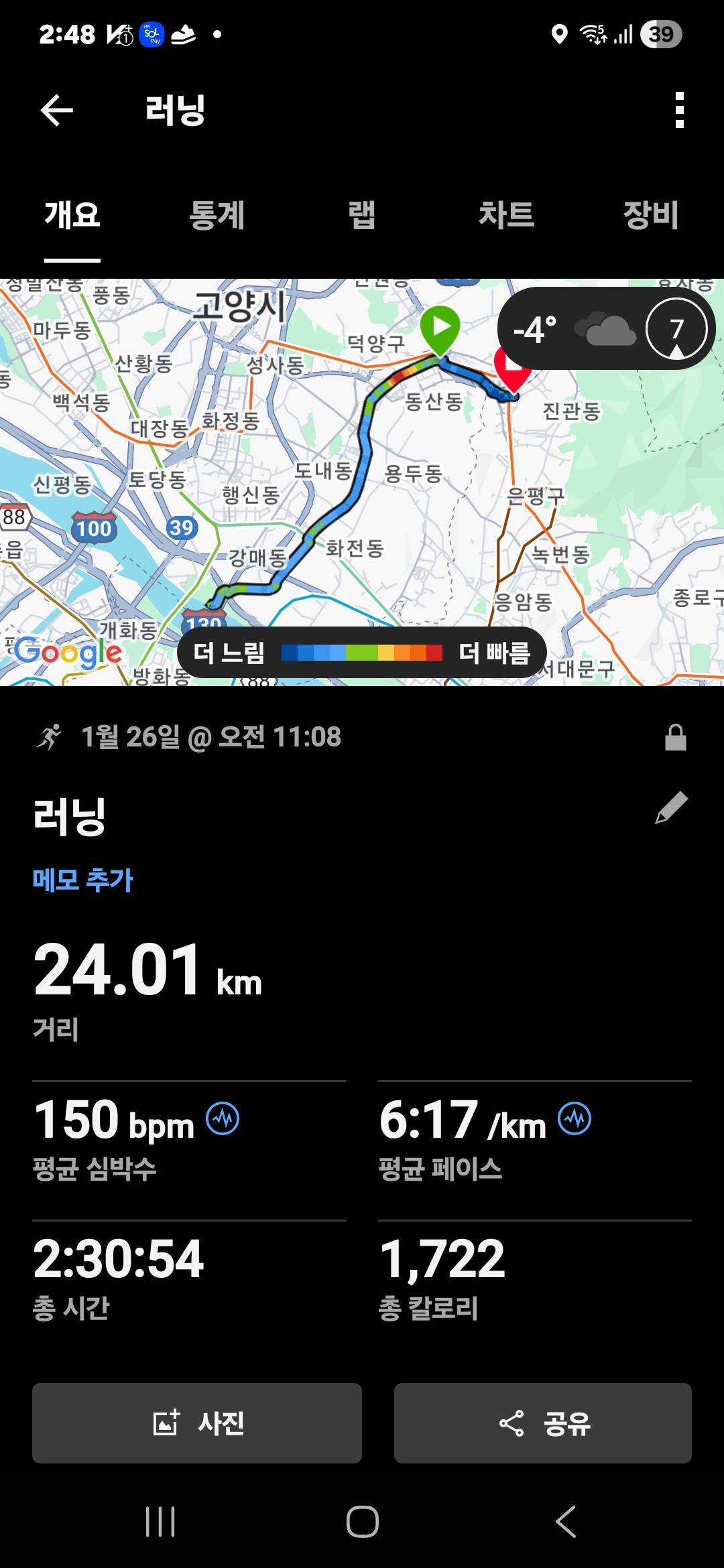Tap the green start marker on the map
Screen dimensions: 724x1568
[442, 328]
